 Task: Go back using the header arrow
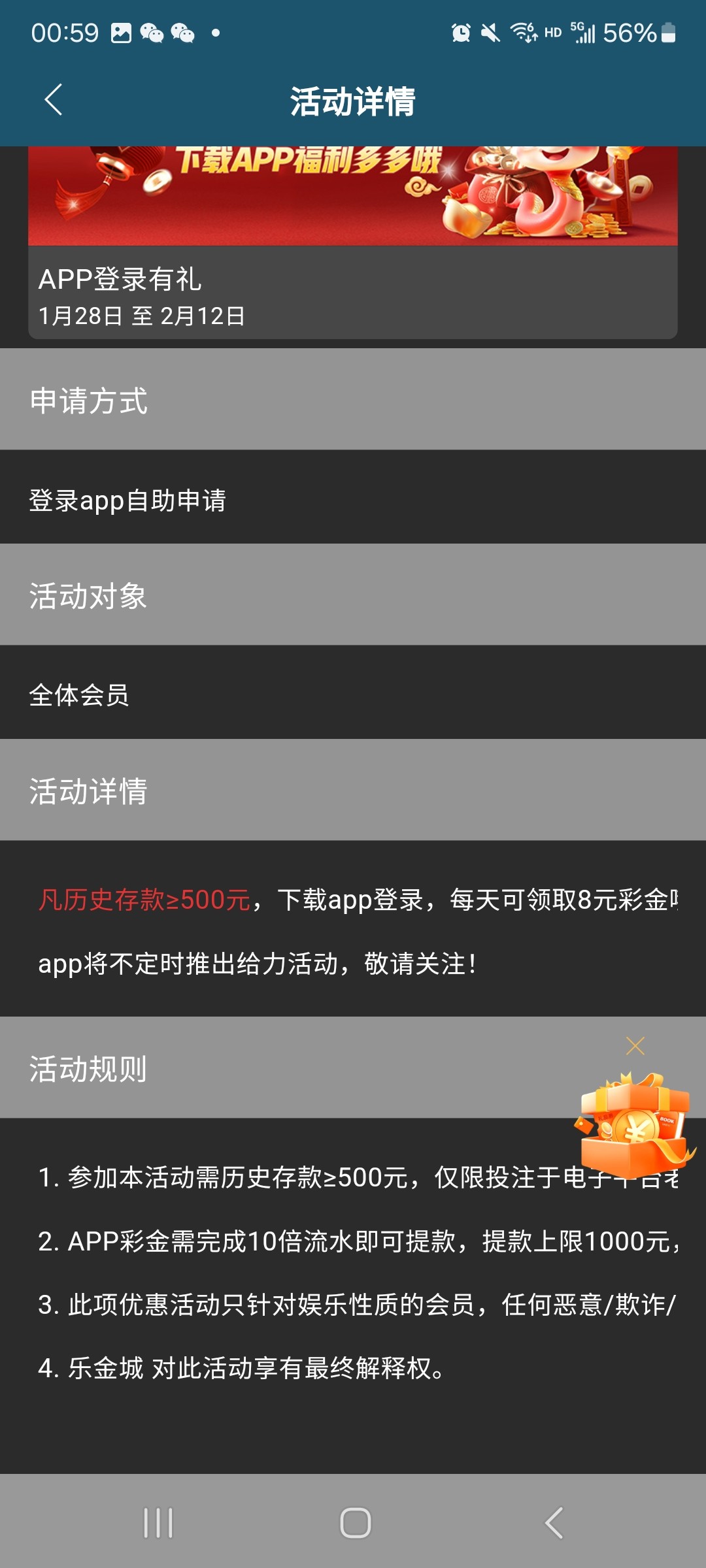click(x=54, y=100)
